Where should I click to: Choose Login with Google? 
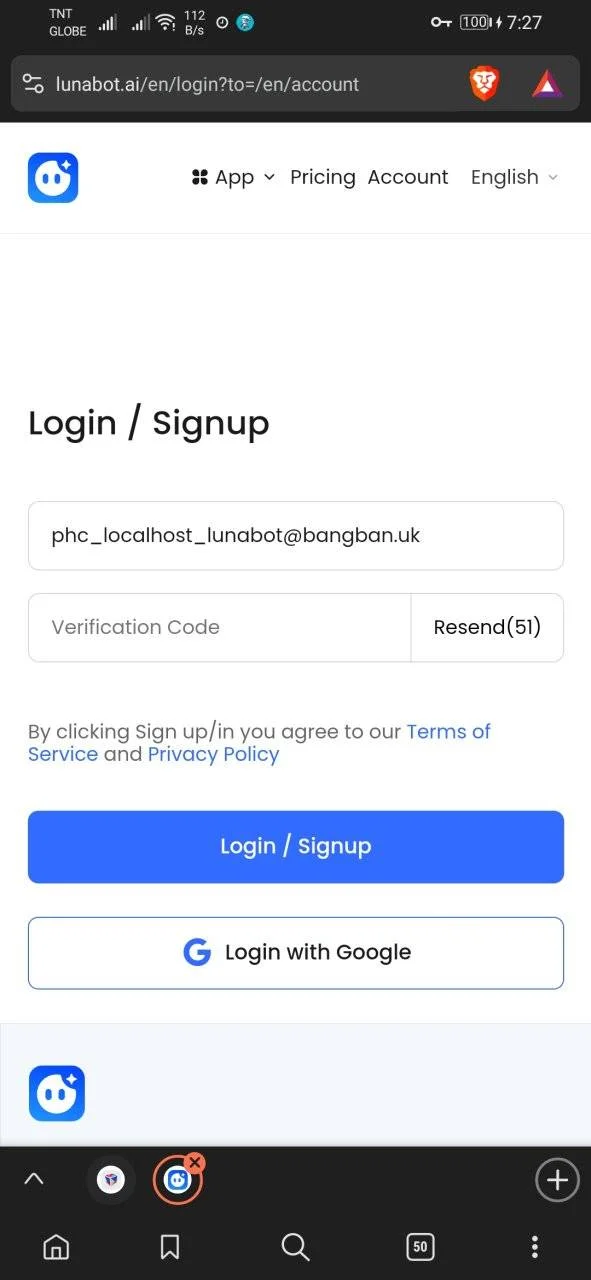coord(296,953)
